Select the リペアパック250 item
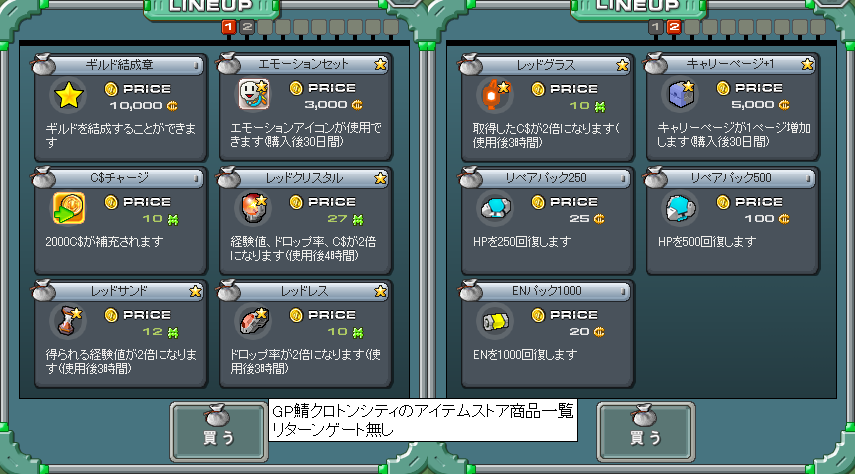The height and width of the screenshot is (474, 855). [x=547, y=220]
